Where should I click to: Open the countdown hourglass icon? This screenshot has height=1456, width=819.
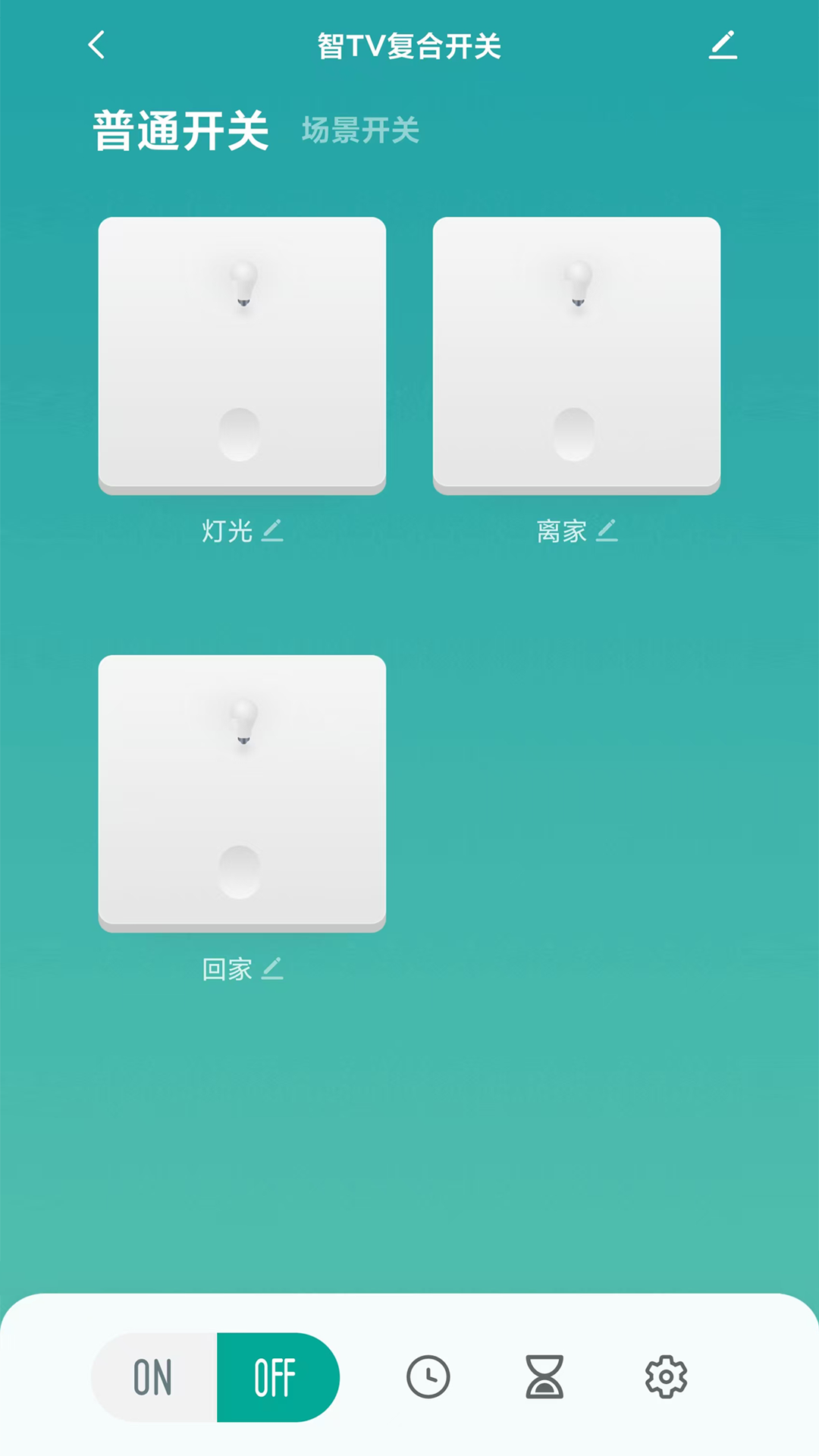pyautogui.click(x=545, y=1378)
